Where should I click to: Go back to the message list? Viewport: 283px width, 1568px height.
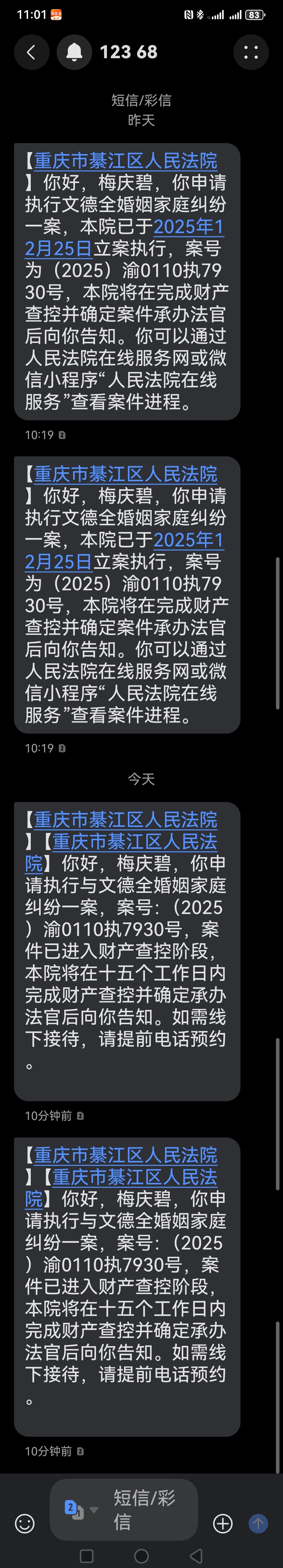[31, 52]
